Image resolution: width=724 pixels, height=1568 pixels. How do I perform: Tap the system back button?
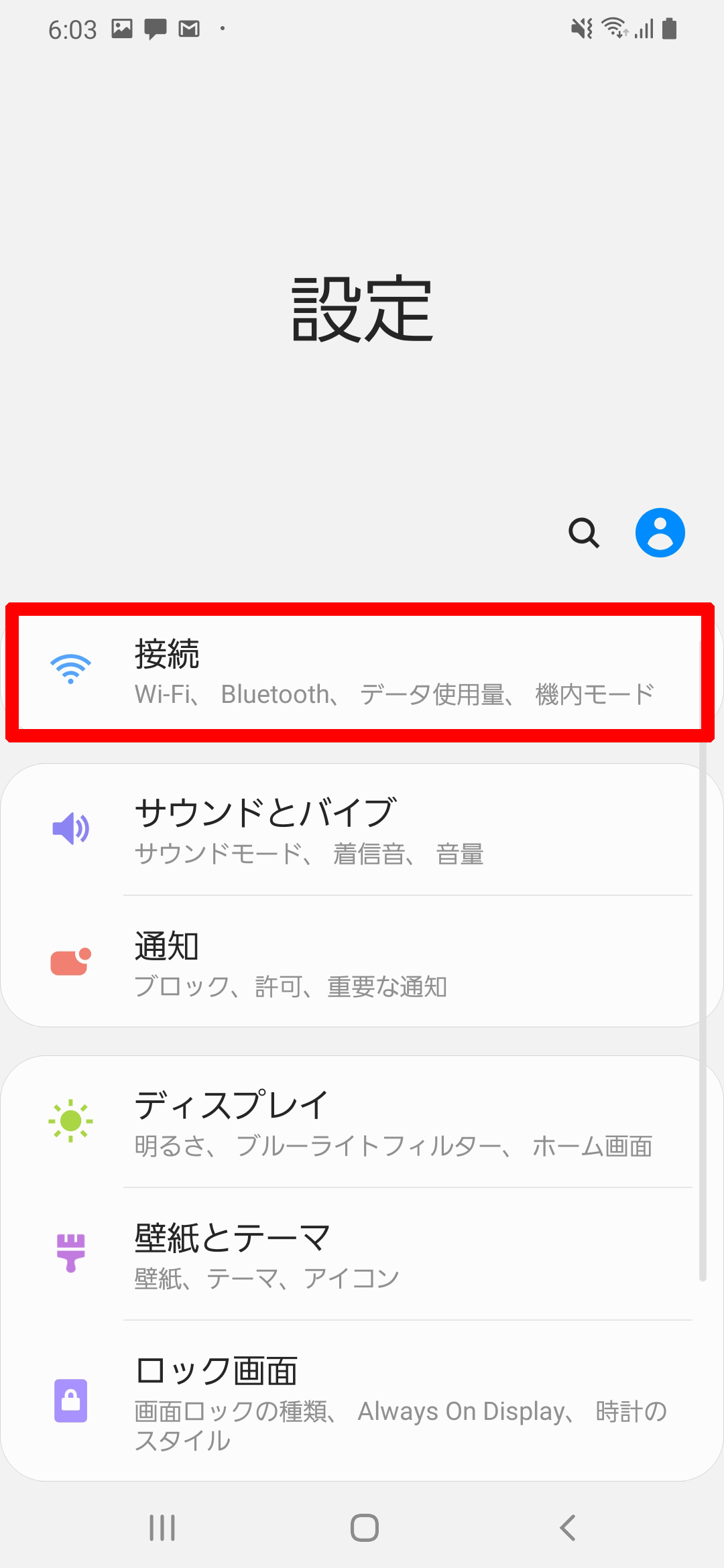tap(567, 1528)
